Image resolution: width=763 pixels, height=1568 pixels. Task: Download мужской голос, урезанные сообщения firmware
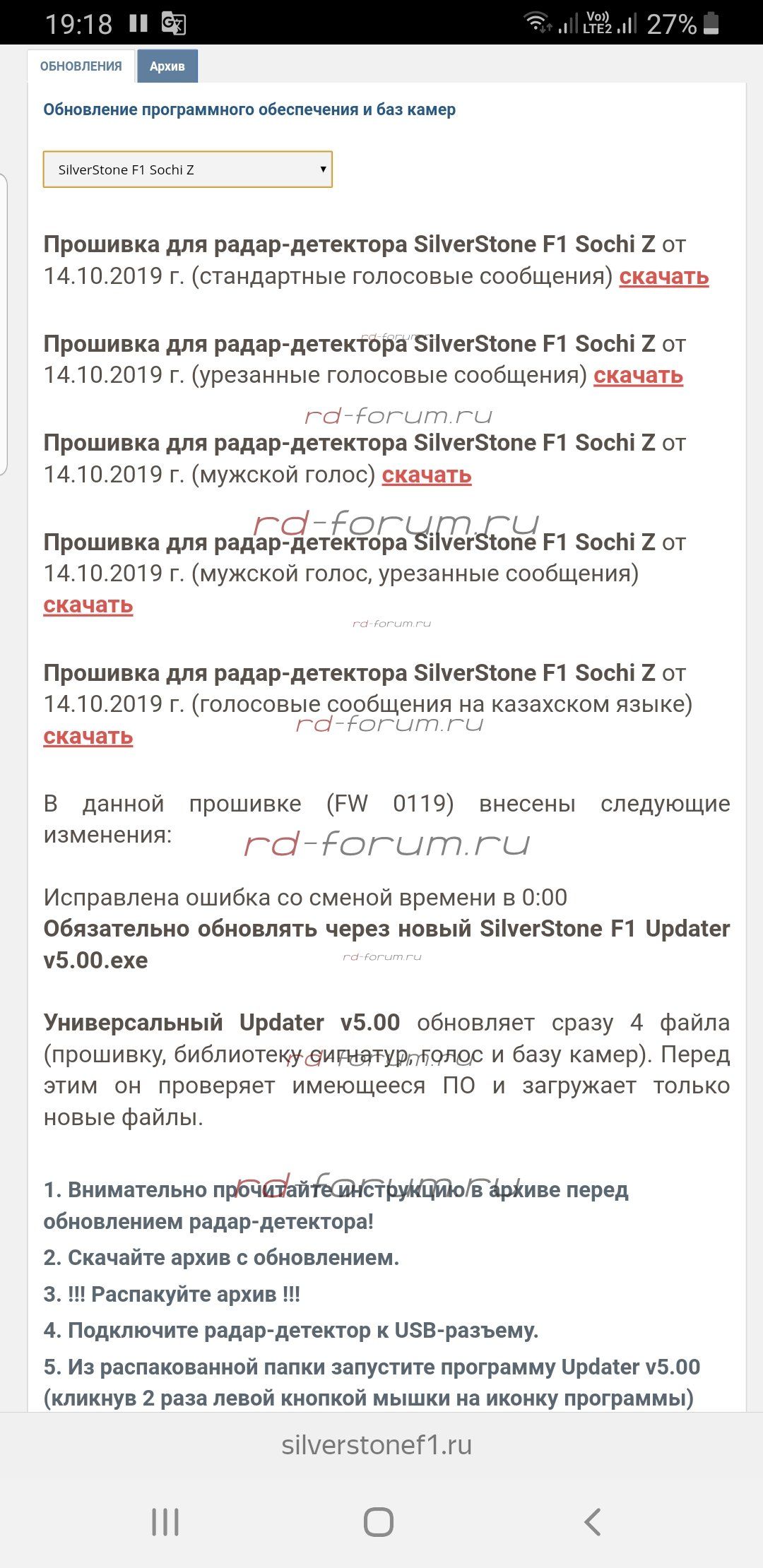(x=88, y=605)
